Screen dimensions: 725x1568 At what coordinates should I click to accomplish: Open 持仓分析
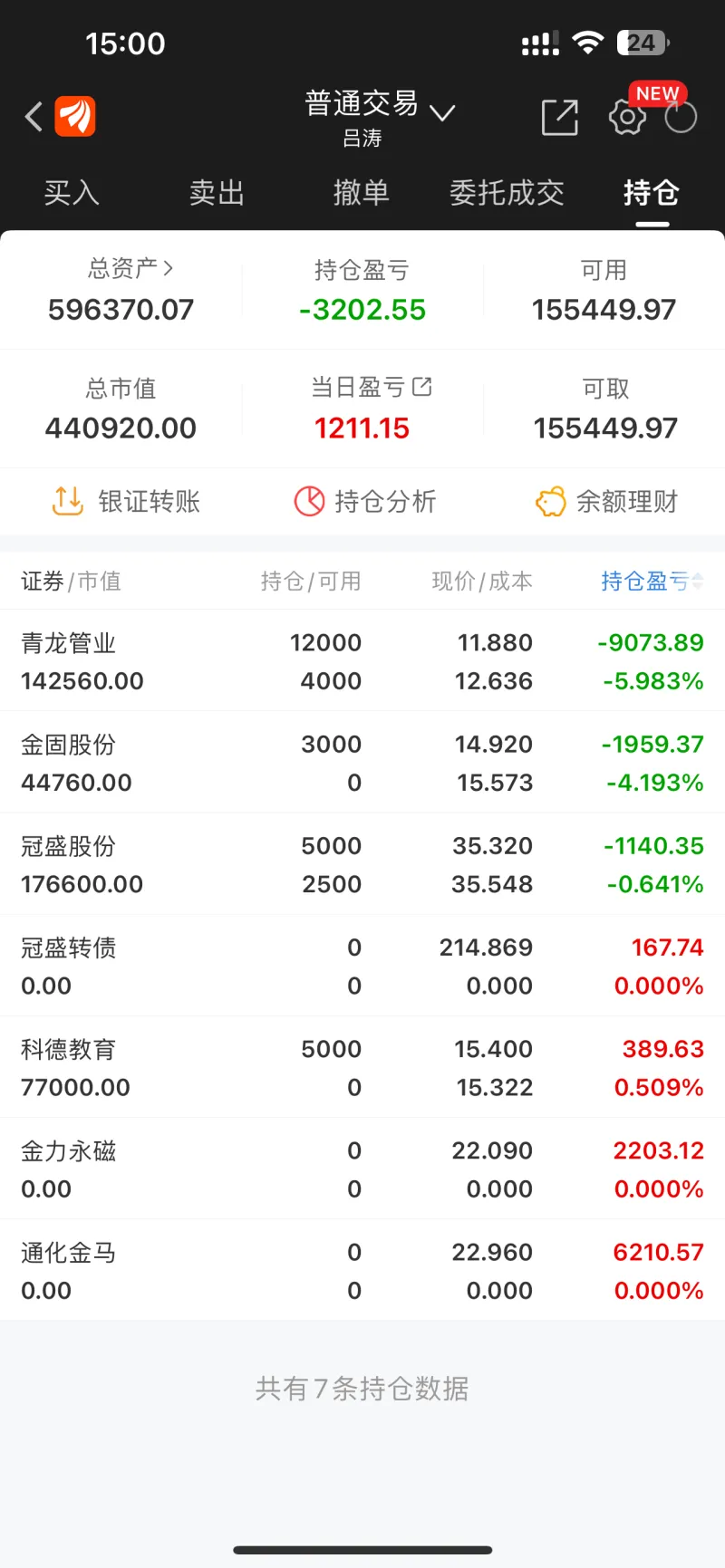pos(365,501)
